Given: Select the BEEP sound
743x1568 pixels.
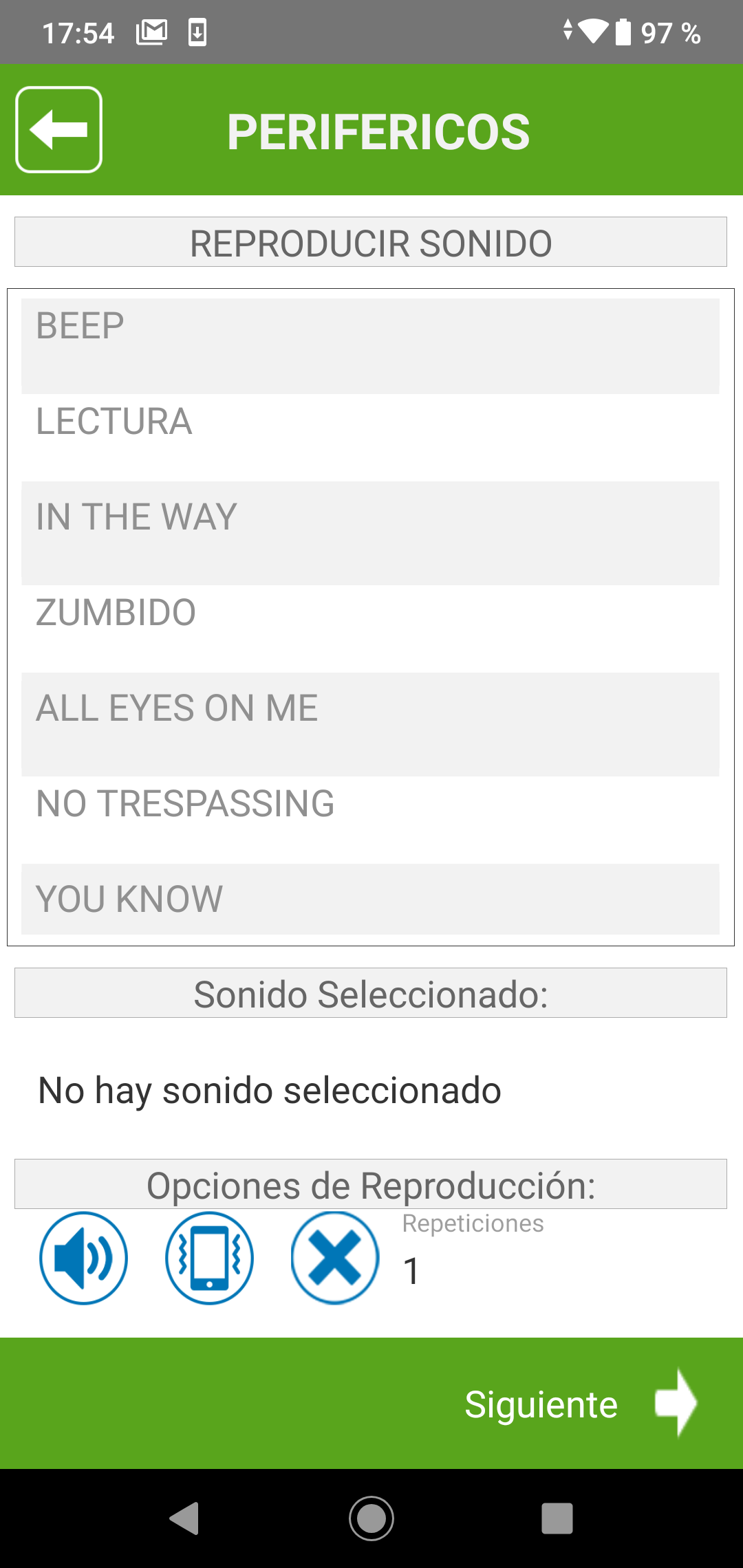Looking at the screenshot, I should pos(370,346).
